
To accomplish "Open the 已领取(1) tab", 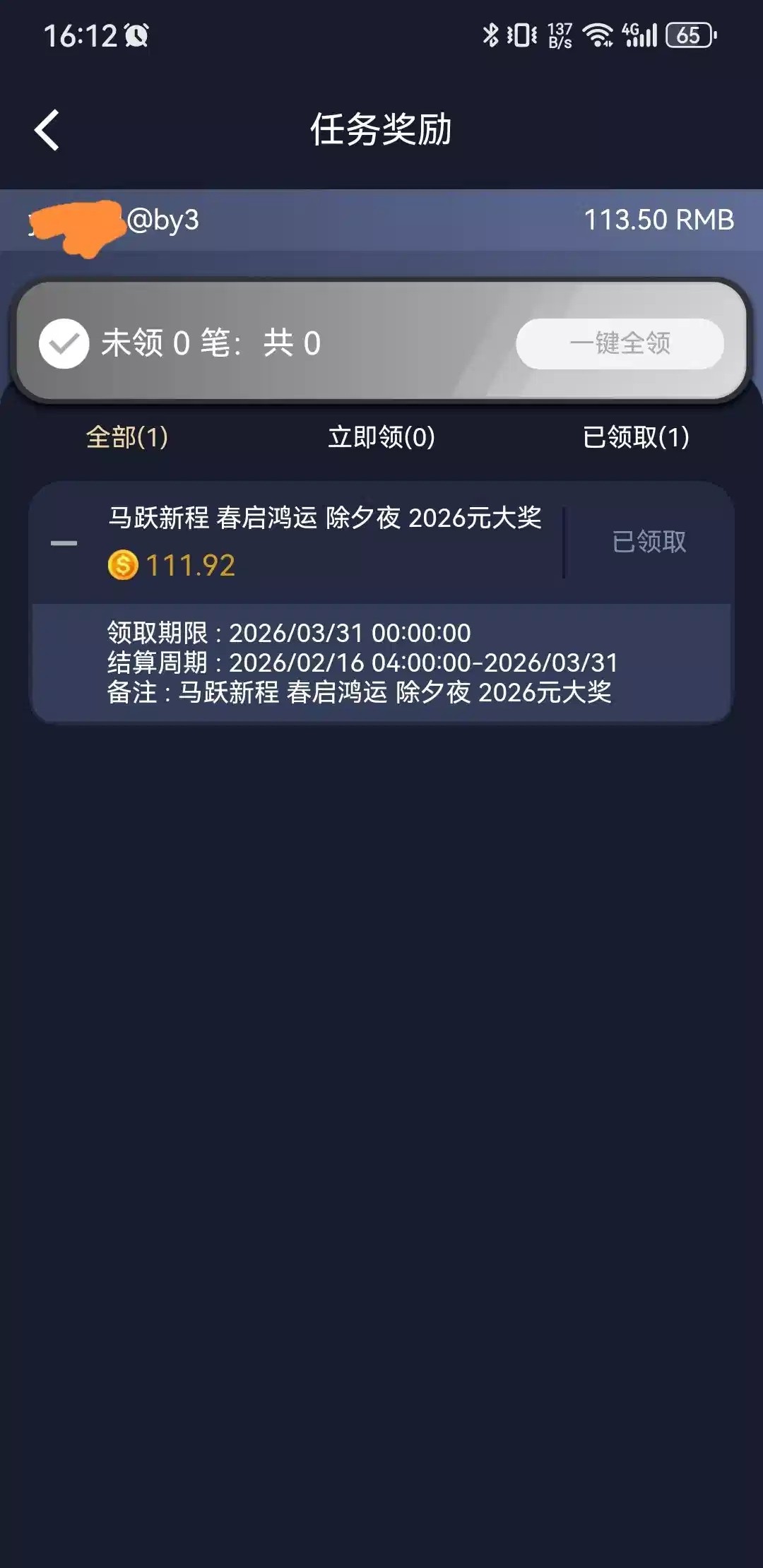I will (636, 437).
